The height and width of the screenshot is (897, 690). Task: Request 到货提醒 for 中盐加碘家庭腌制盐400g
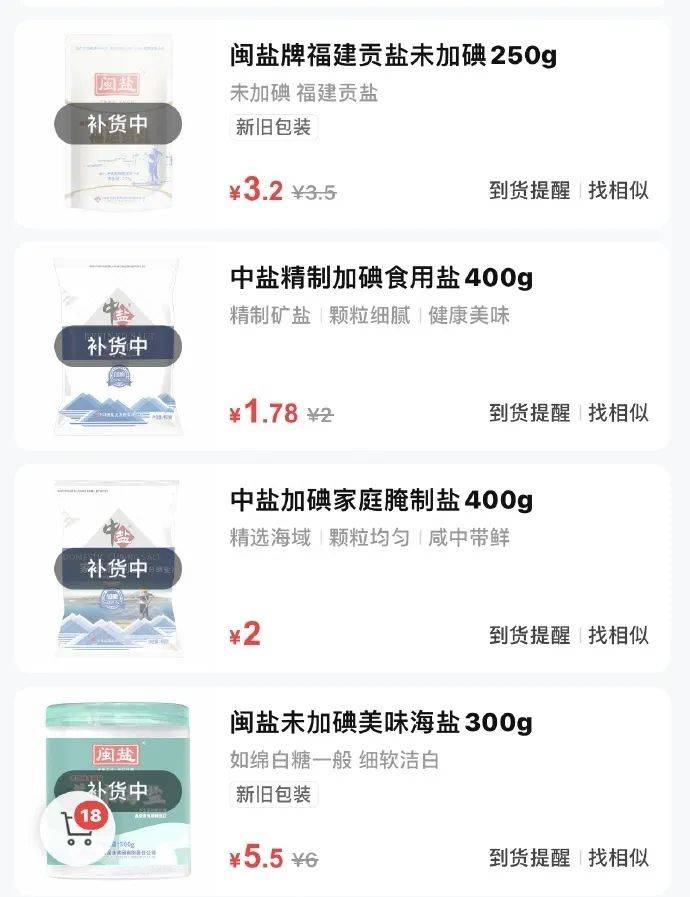click(x=529, y=635)
